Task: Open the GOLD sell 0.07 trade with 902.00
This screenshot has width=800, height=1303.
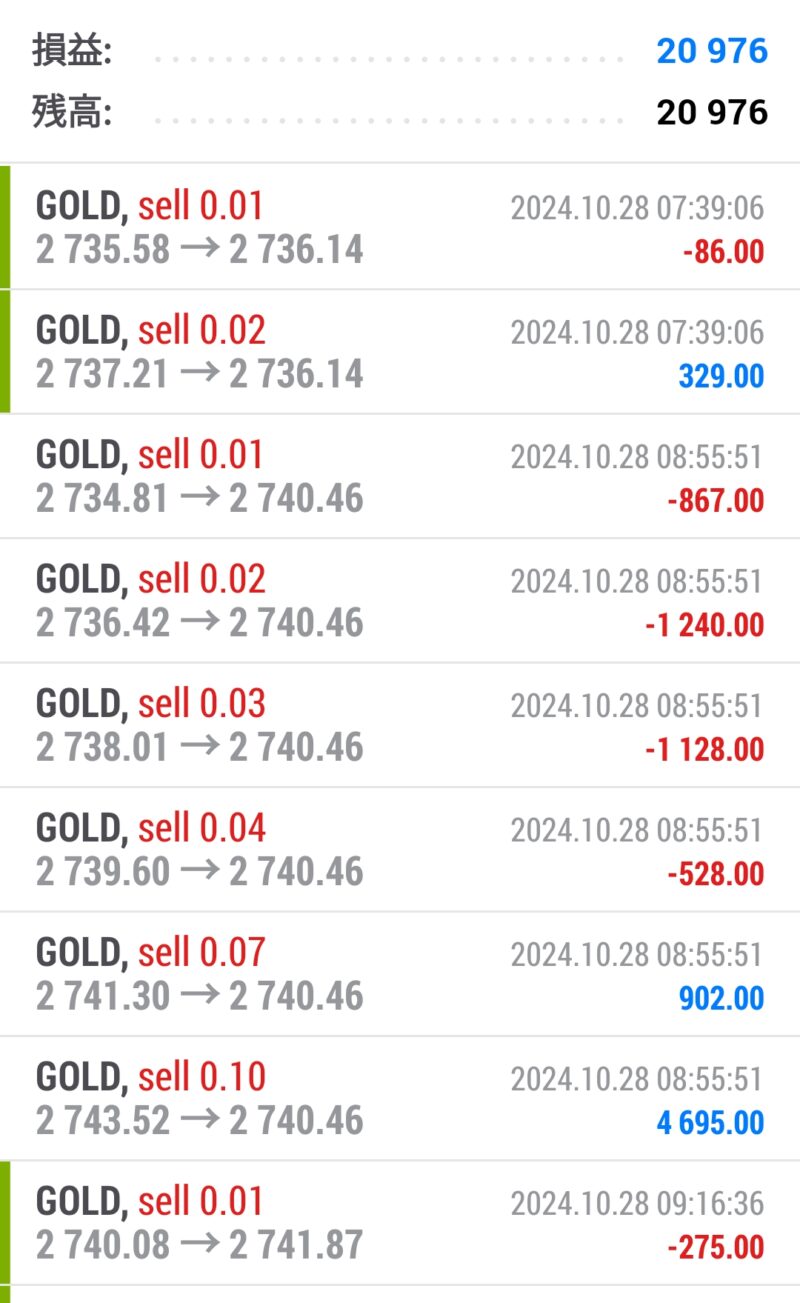Action: pos(400,974)
